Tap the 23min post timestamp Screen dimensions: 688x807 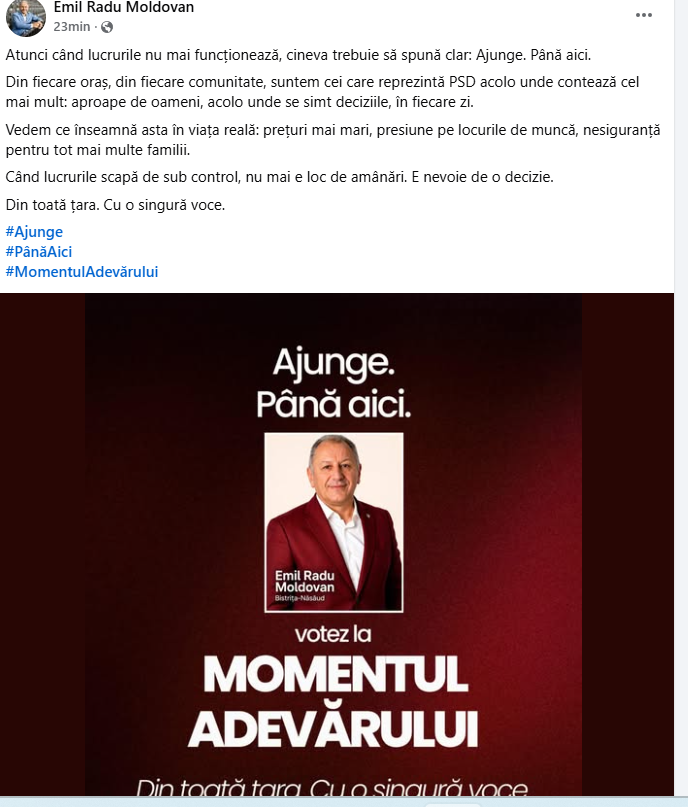tap(72, 26)
